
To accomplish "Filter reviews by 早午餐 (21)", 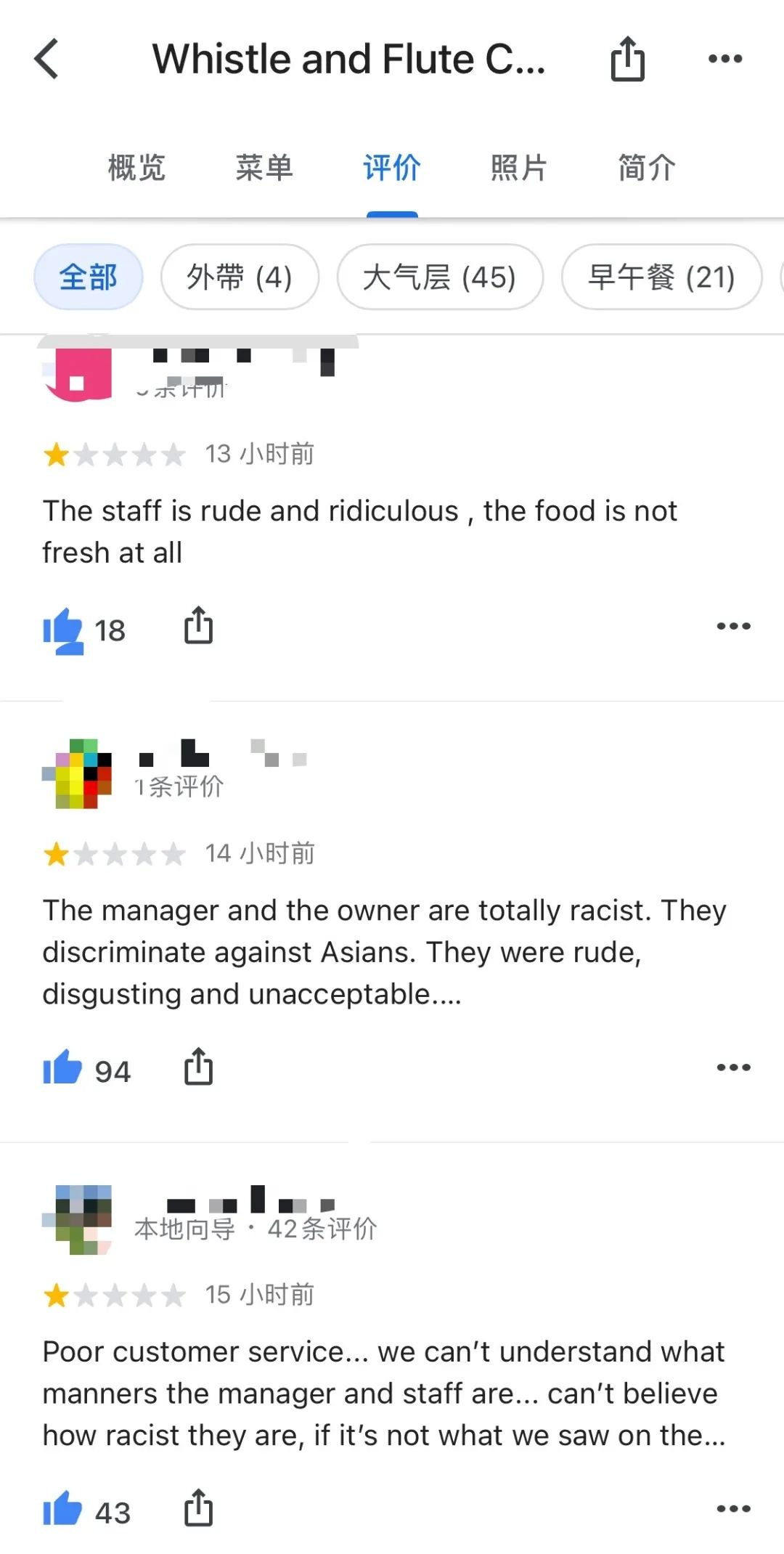I will 661,277.
